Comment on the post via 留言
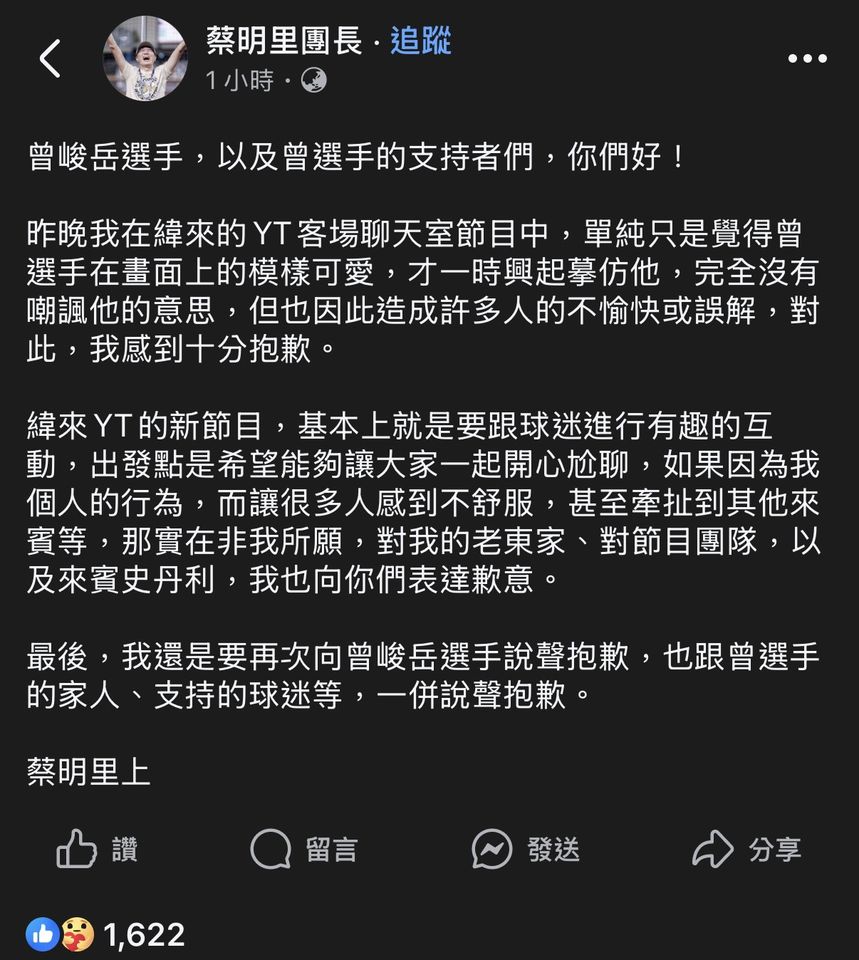The width and height of the screenshot is (859, 960). [x=303, y=850]
